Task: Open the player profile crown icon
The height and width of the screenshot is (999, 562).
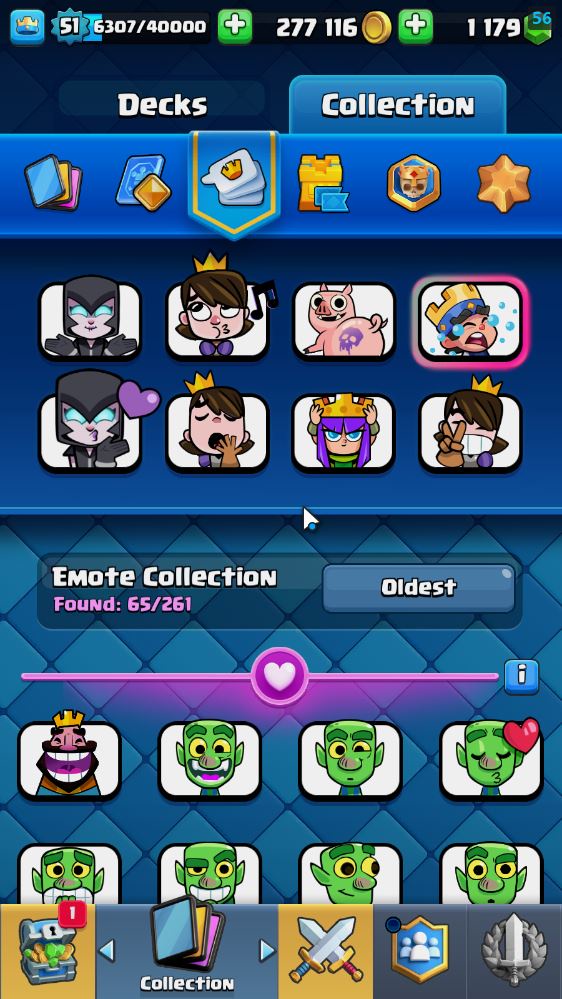Action: [27, 27]
